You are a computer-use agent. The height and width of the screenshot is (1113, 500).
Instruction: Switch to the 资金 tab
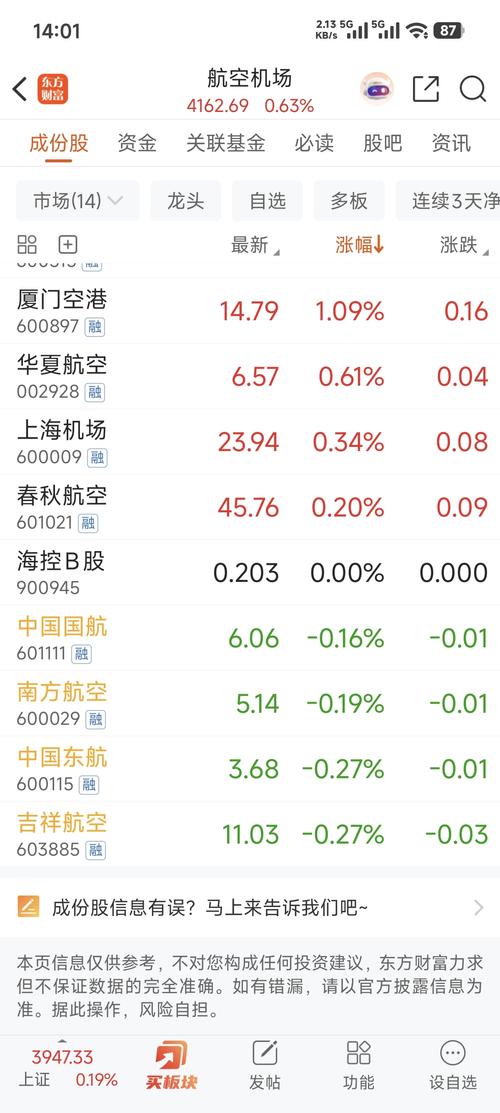coord(137,143)
